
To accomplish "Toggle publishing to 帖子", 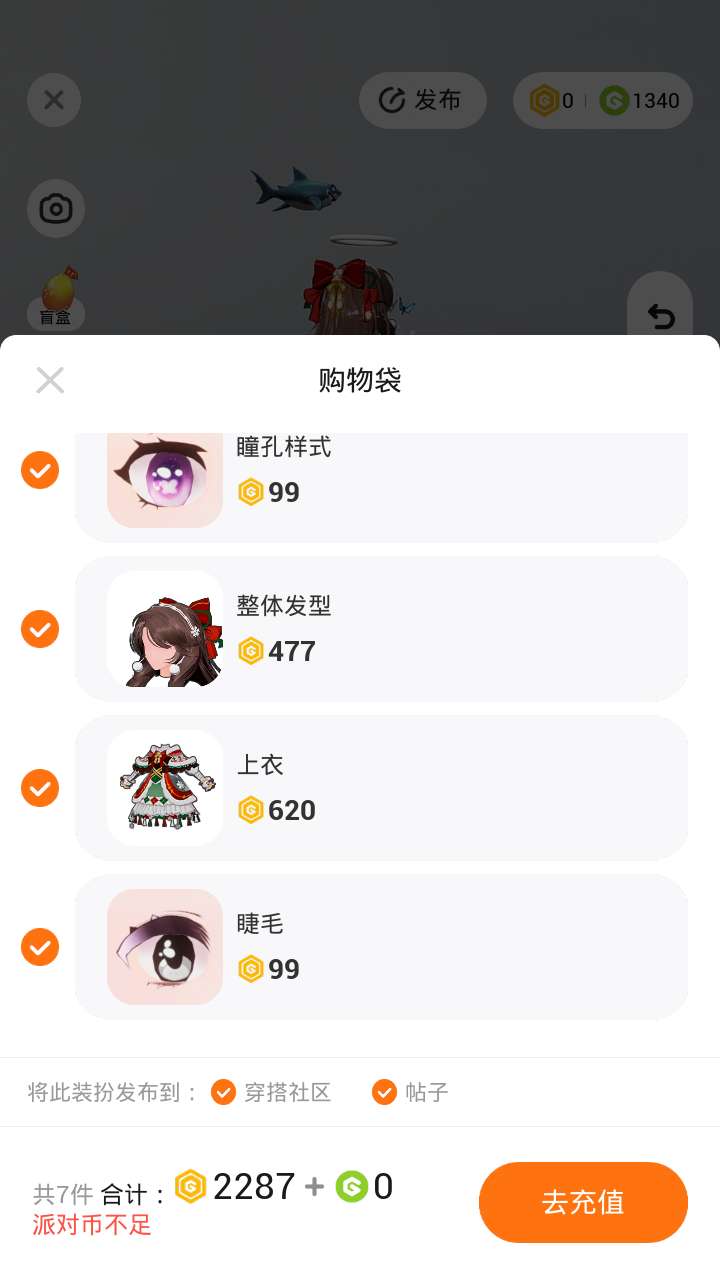I will click(384, 1092).
